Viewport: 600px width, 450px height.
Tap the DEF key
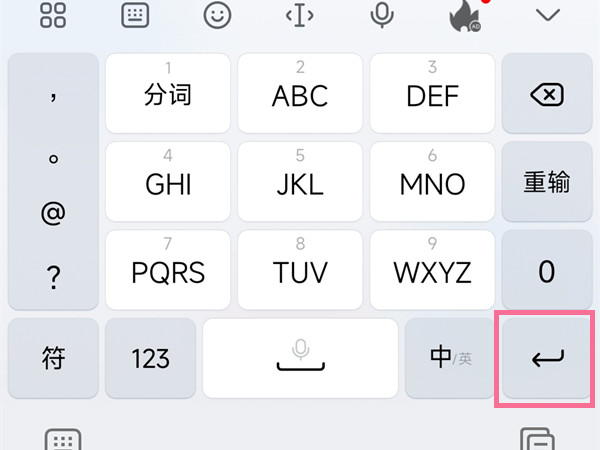432,93
